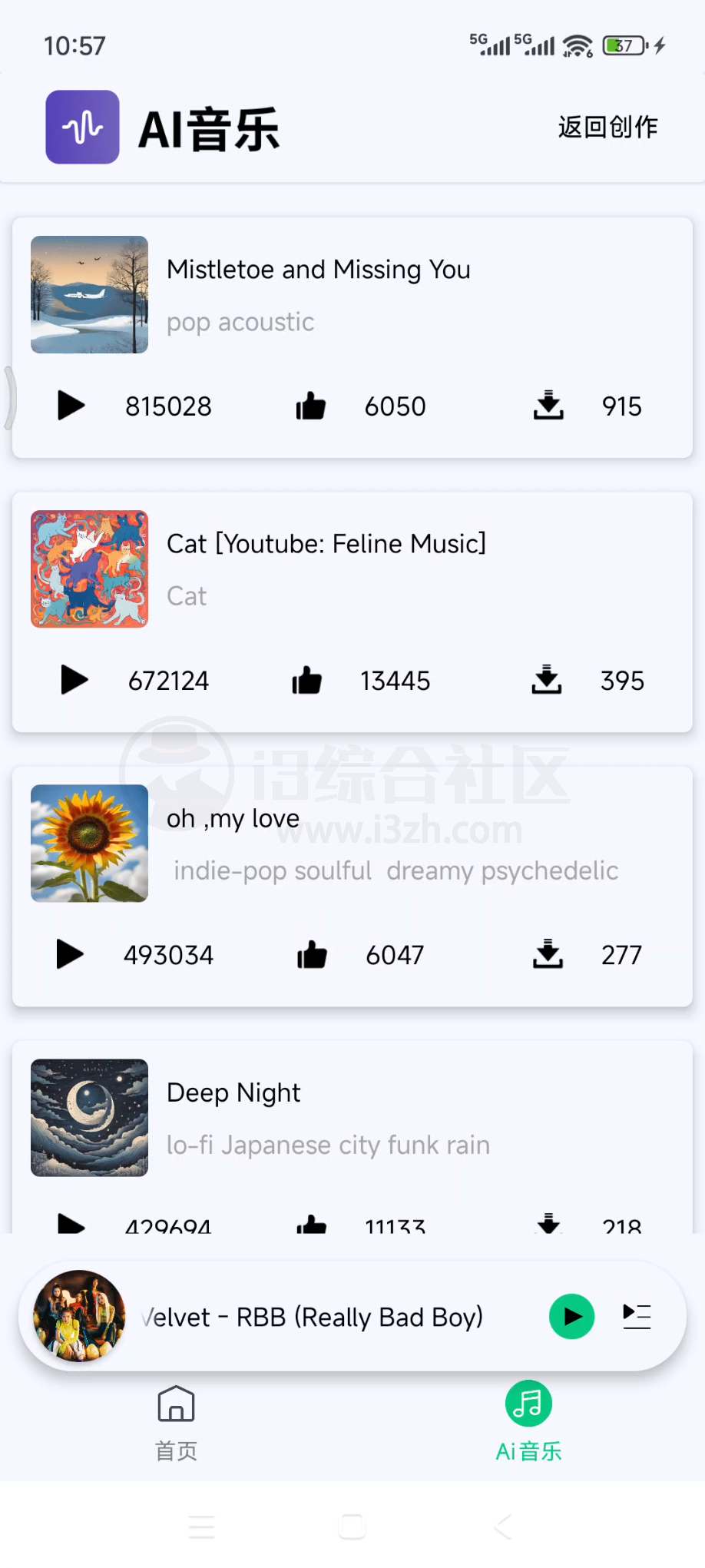Tap 返回创作 to return to creation
The height and width of the screenshot is (1568, 705).
coord(607,127)
